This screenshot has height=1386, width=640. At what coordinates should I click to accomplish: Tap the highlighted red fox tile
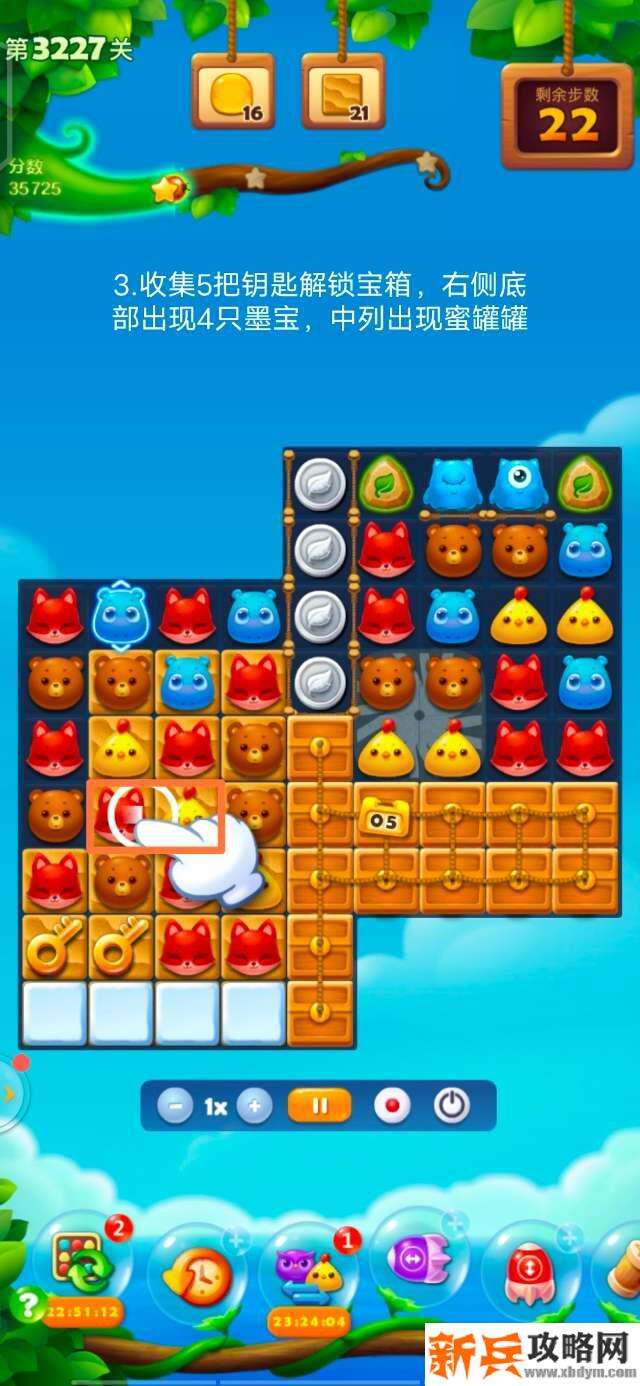coord(119,815)
